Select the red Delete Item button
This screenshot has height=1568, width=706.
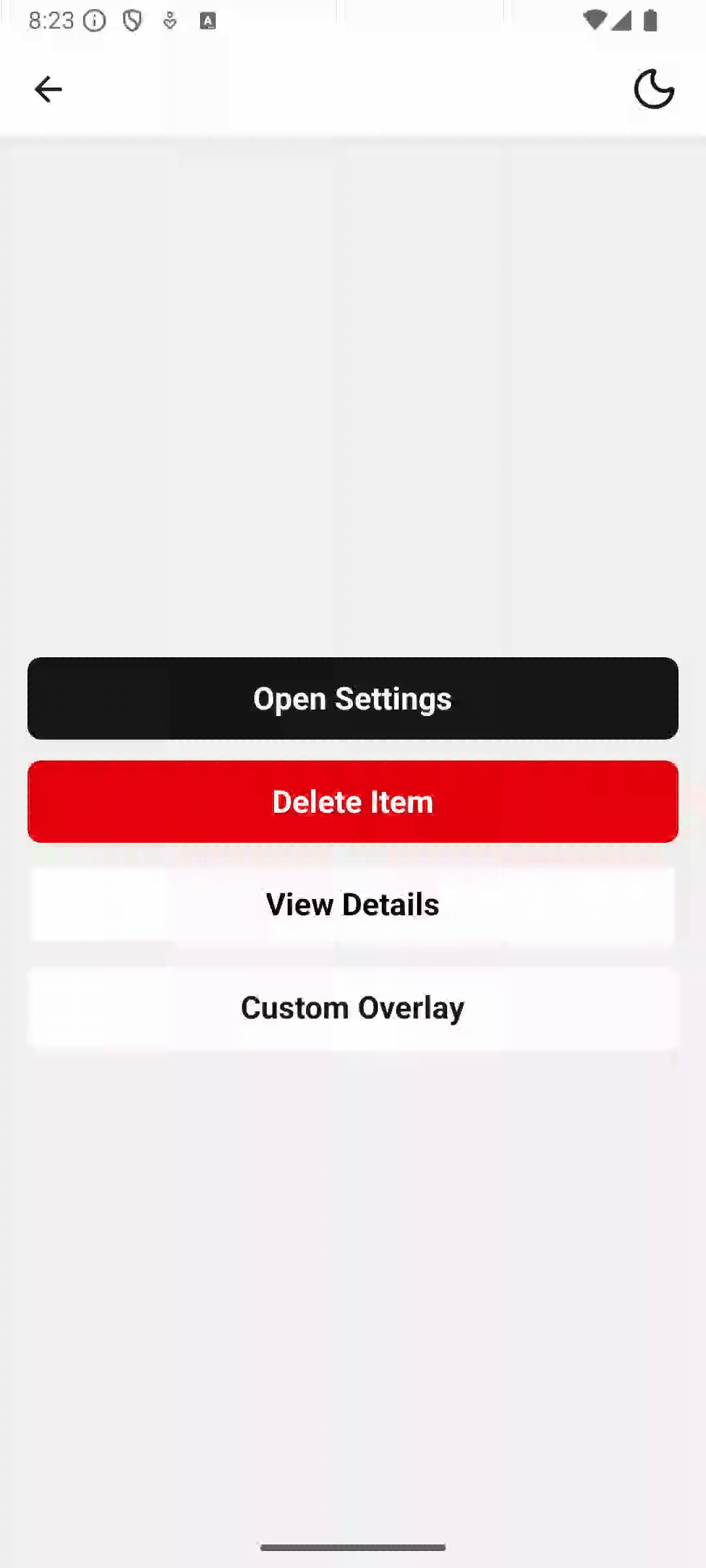(x=353, y=802)
